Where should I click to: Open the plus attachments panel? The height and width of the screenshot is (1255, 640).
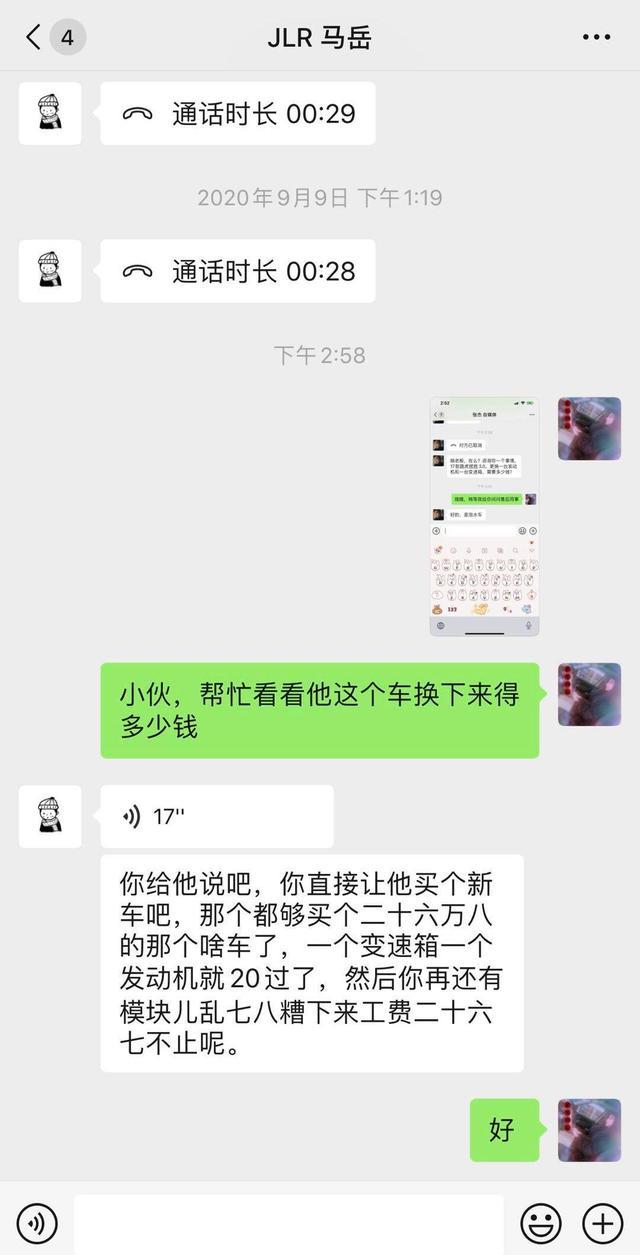click(x=602, y=1223)
